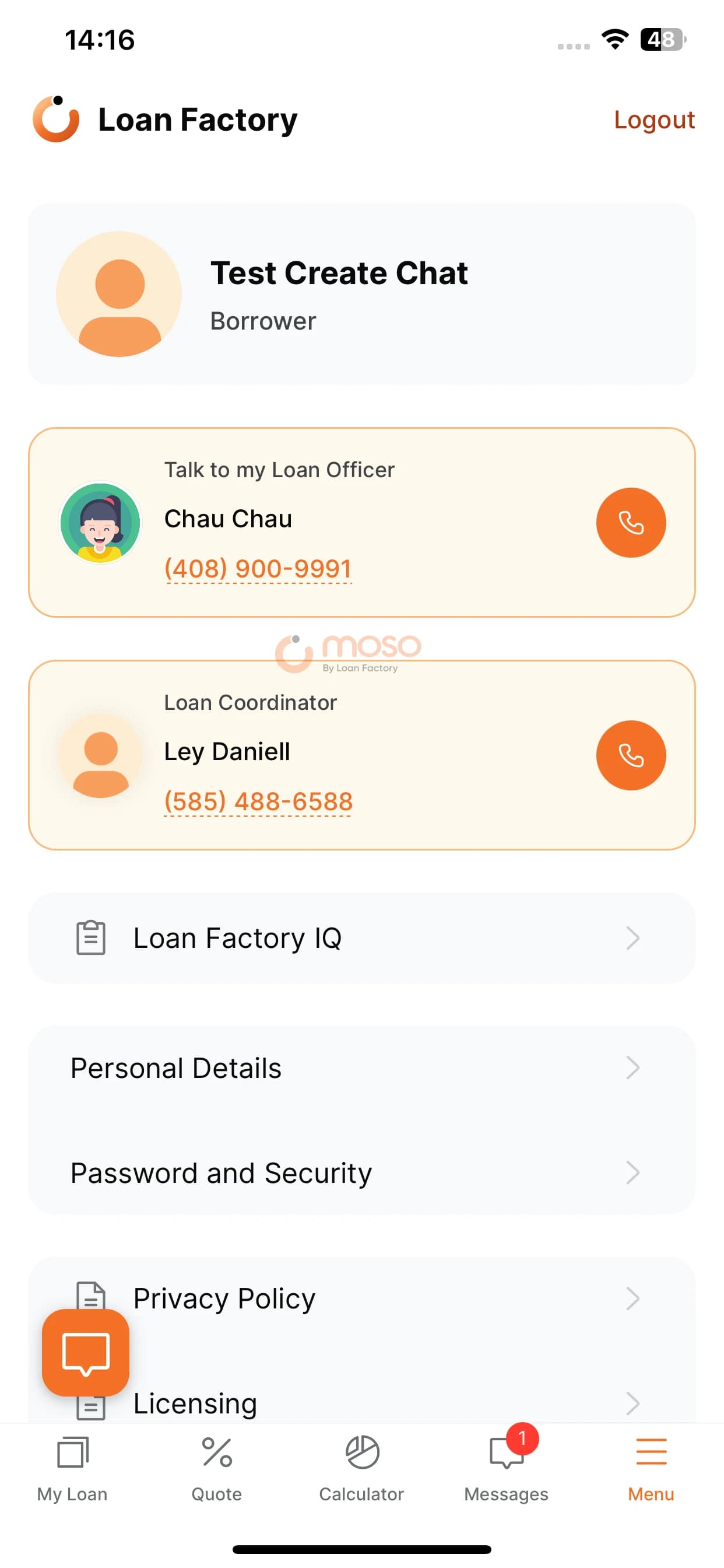
Task: Call loan coordinator Ley Daniell
Action: pyautogui.click(x=630, y=755)
